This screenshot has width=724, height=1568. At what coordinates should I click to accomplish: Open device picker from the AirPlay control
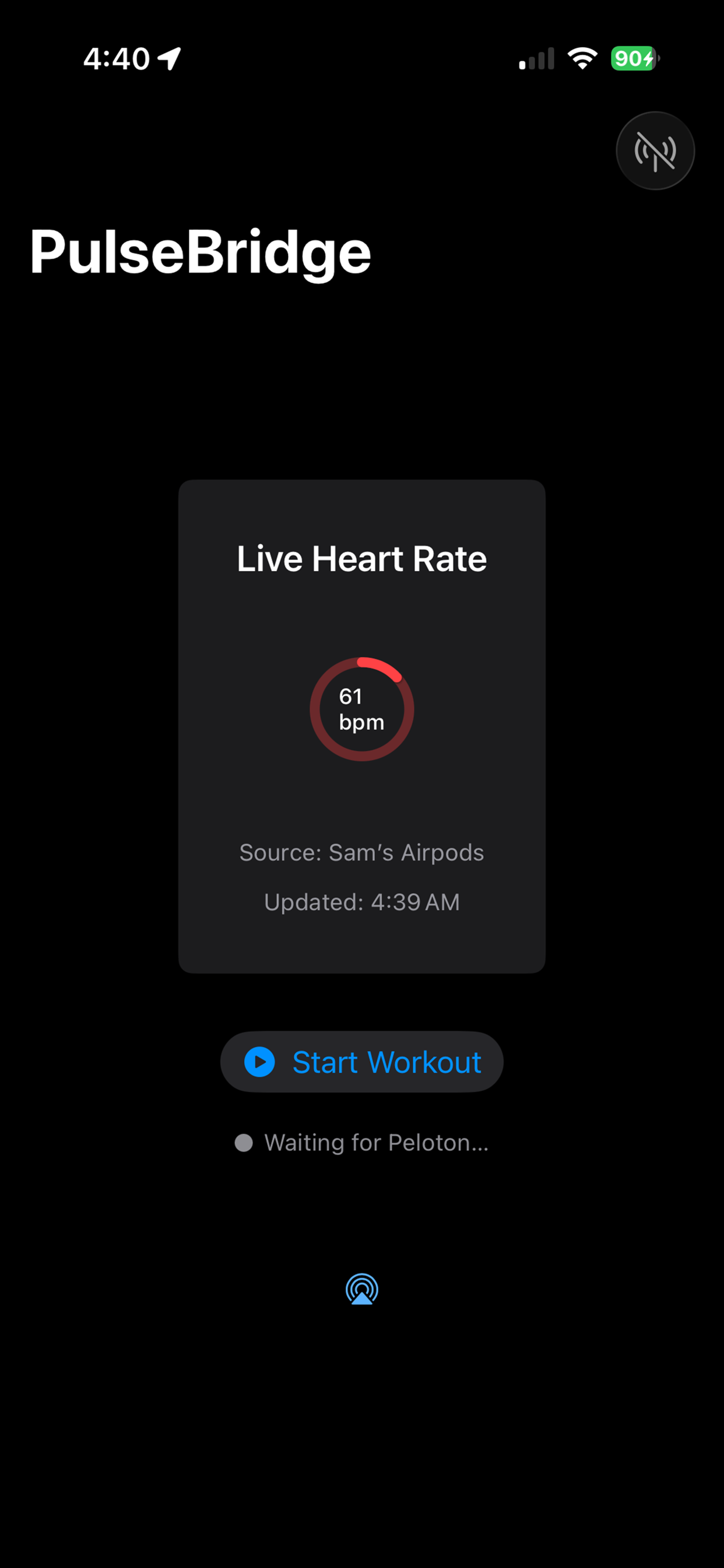[x=361, y=1289]
